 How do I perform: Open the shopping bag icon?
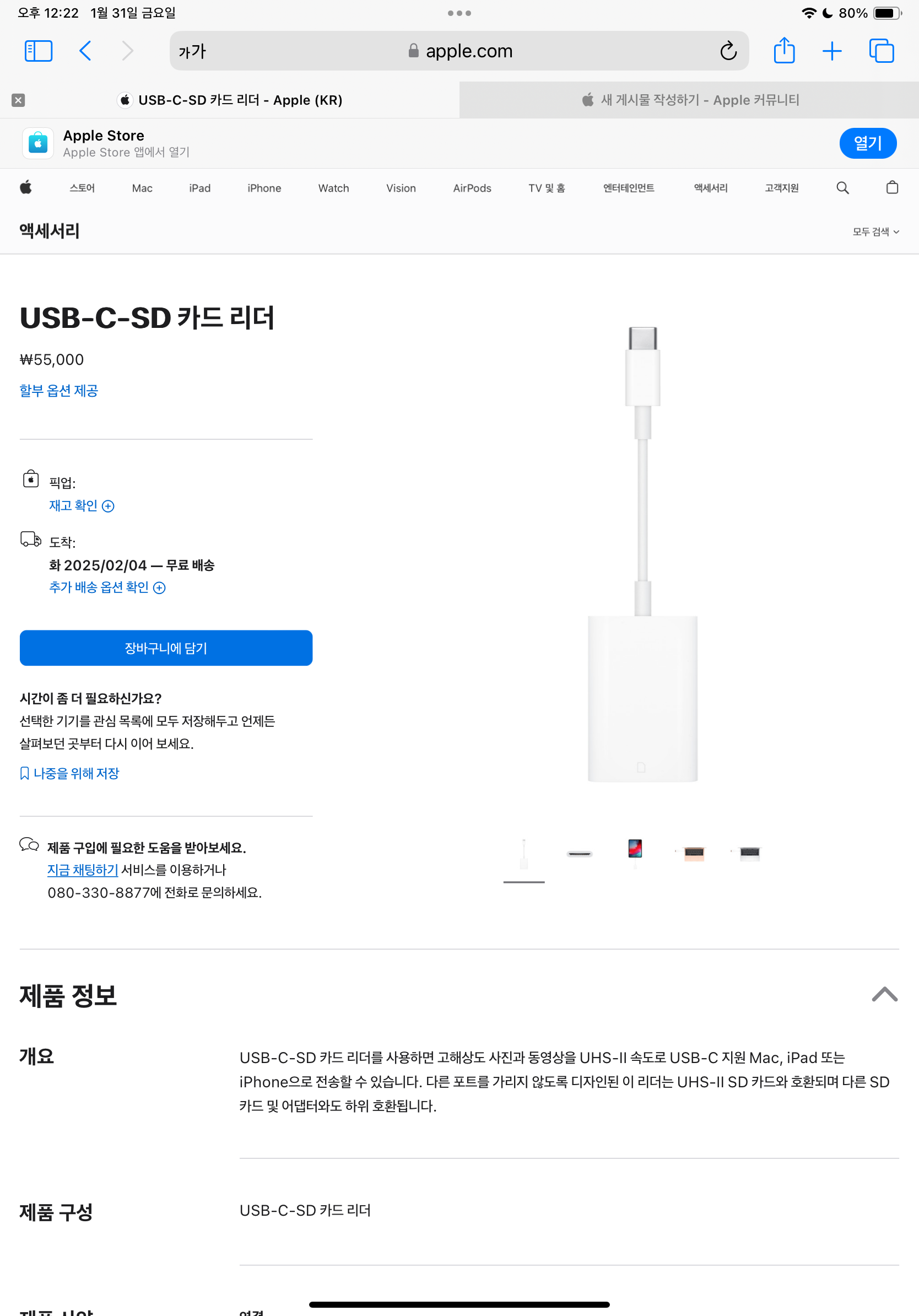pos(891,188)
